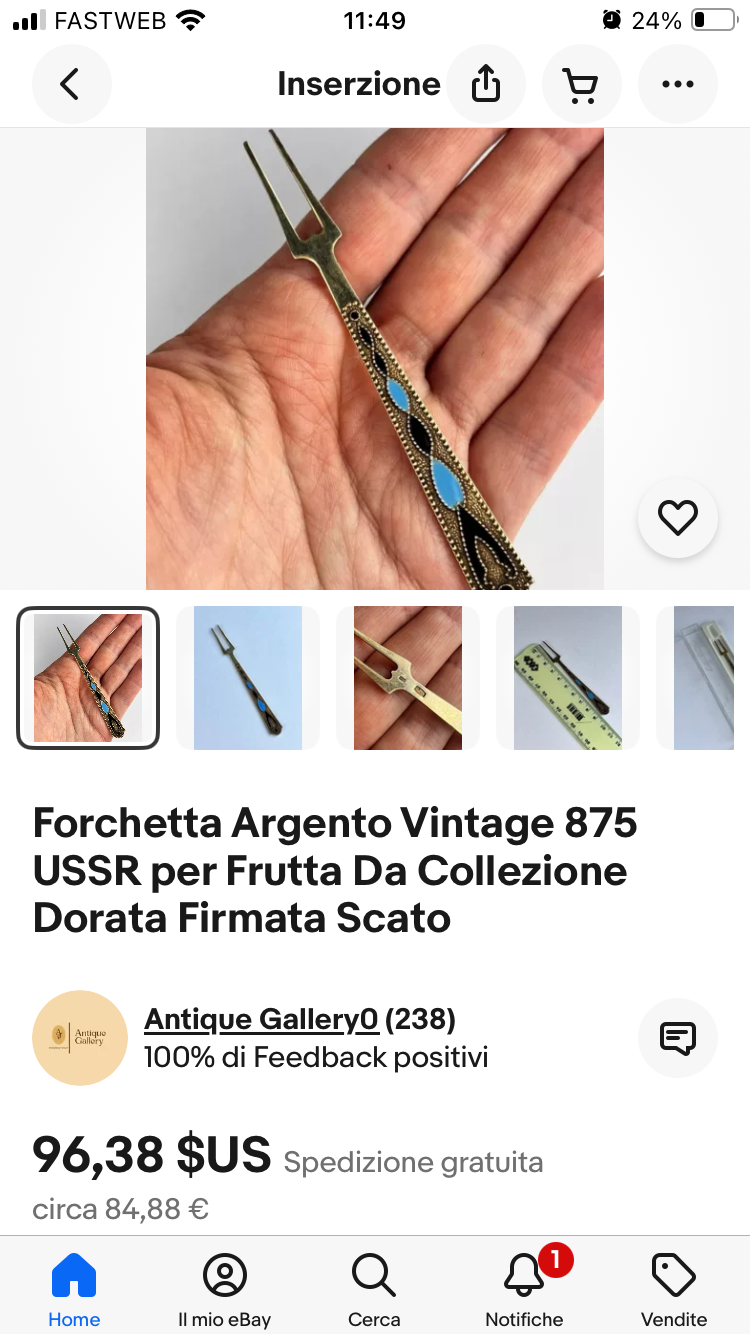
Task: Open the main fork photo full screen
Action: [375, 358]
